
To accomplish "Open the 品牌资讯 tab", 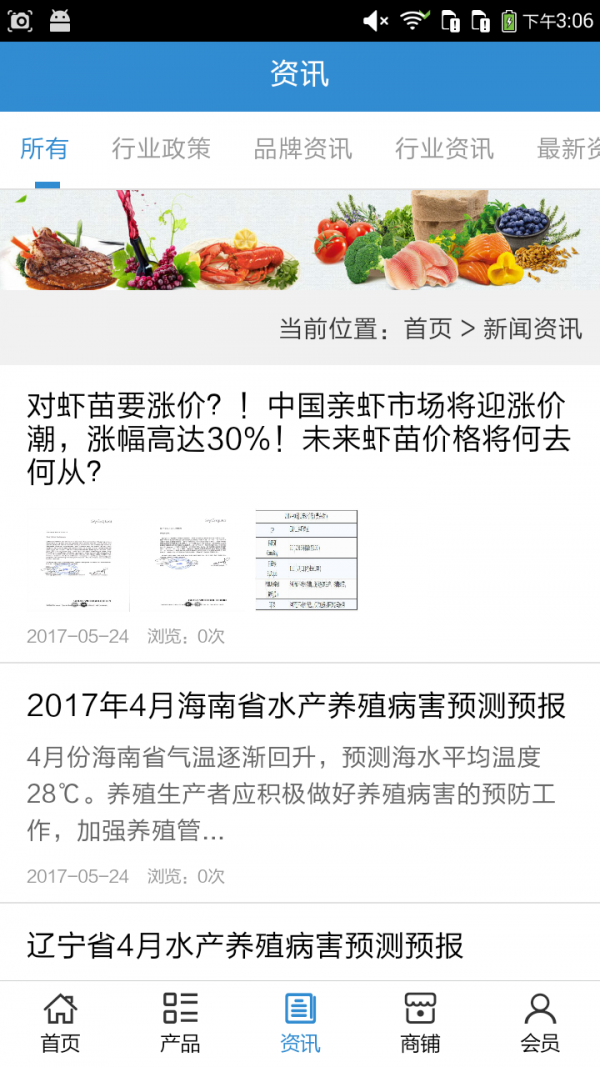I will click(303, 148).
